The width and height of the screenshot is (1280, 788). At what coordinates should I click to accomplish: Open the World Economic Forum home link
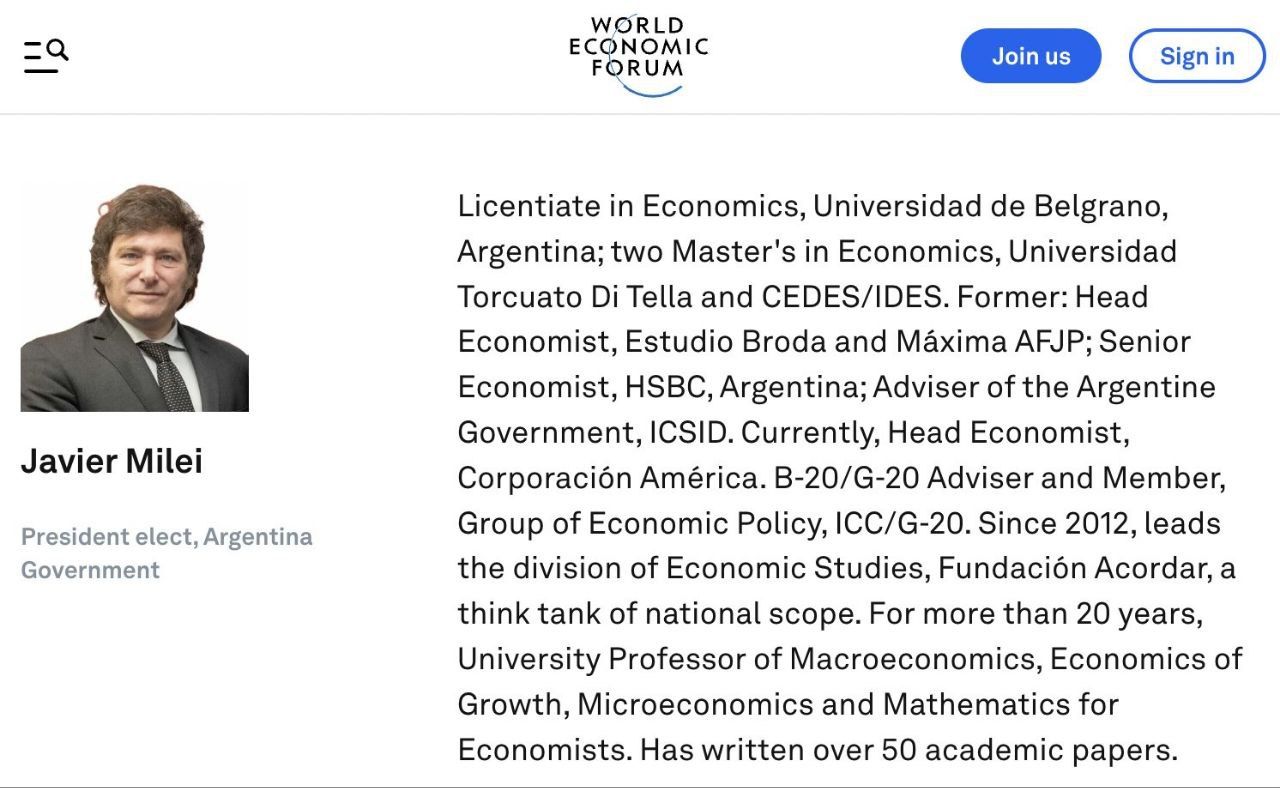(638, 54)
